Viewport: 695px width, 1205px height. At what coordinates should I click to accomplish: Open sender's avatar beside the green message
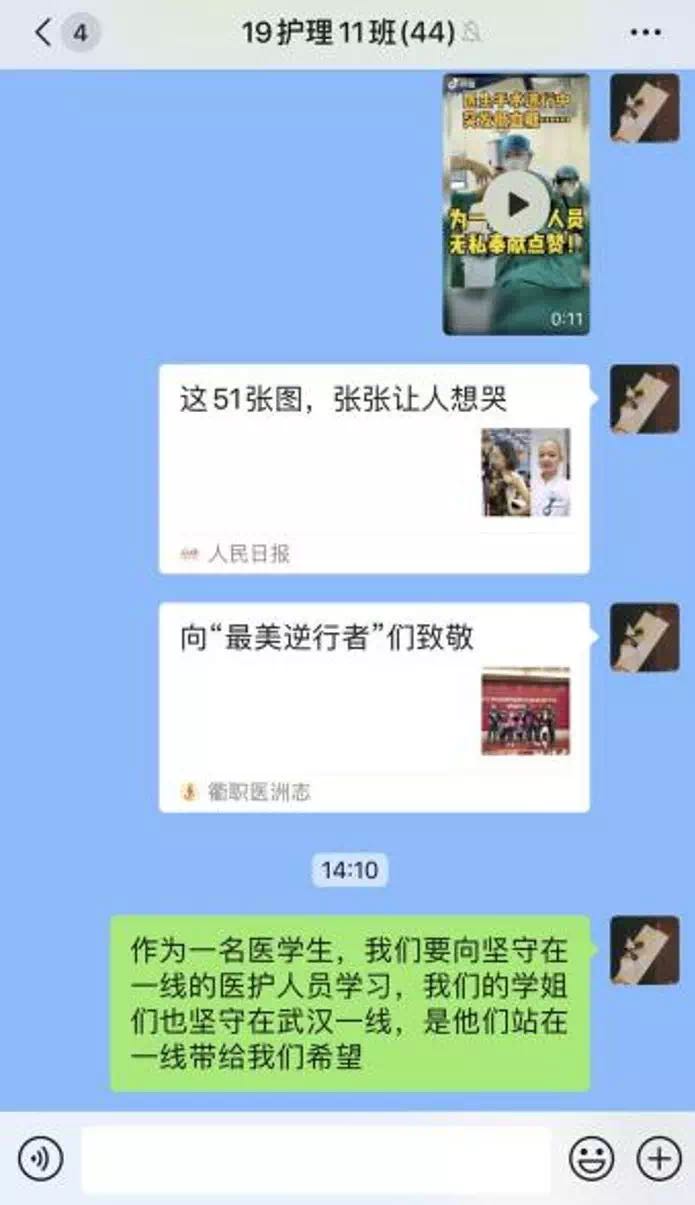pos(645,949)
